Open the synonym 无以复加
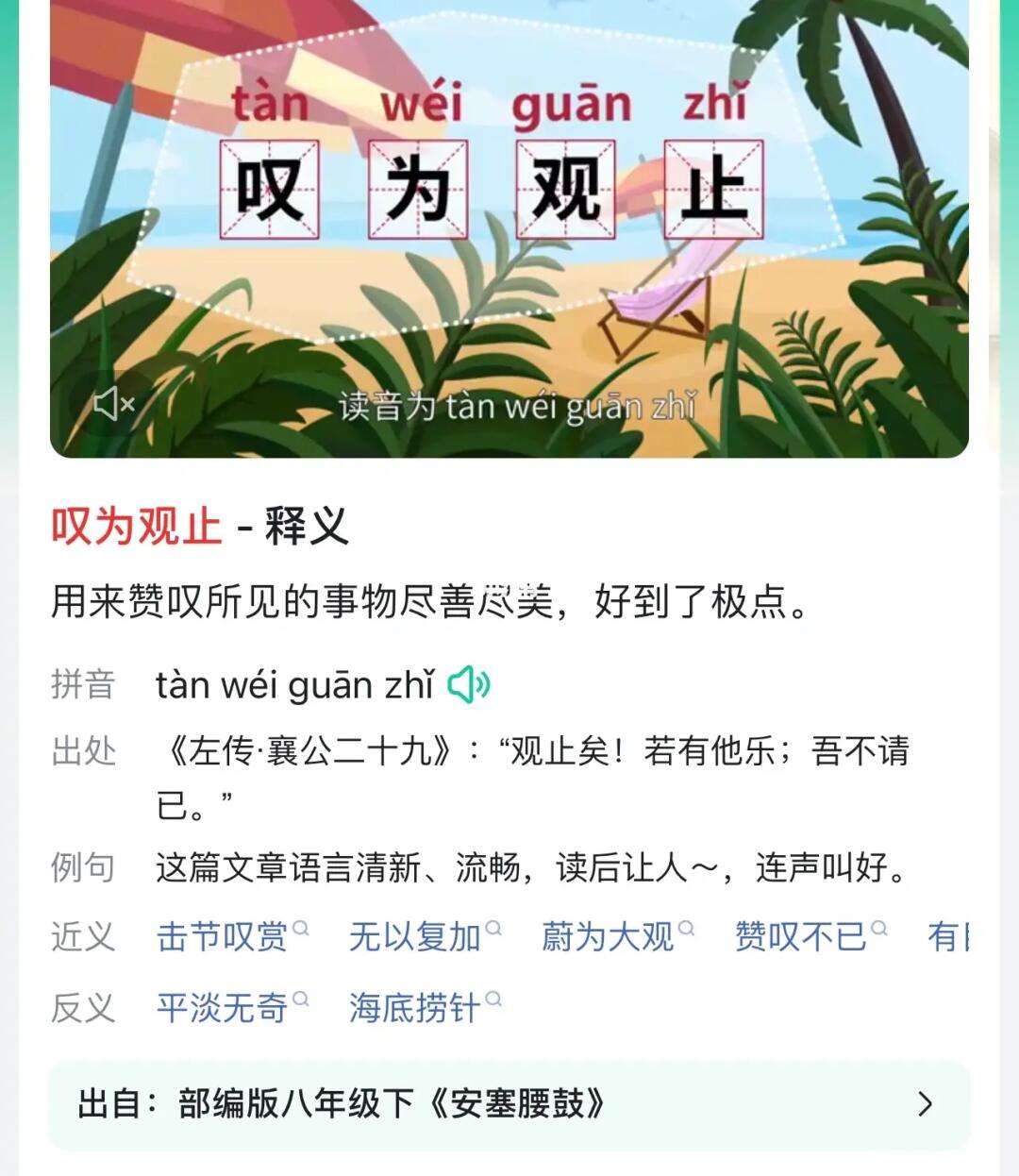The height and width of the screenshot is (1176, 1019). click(x=413, y=938)
